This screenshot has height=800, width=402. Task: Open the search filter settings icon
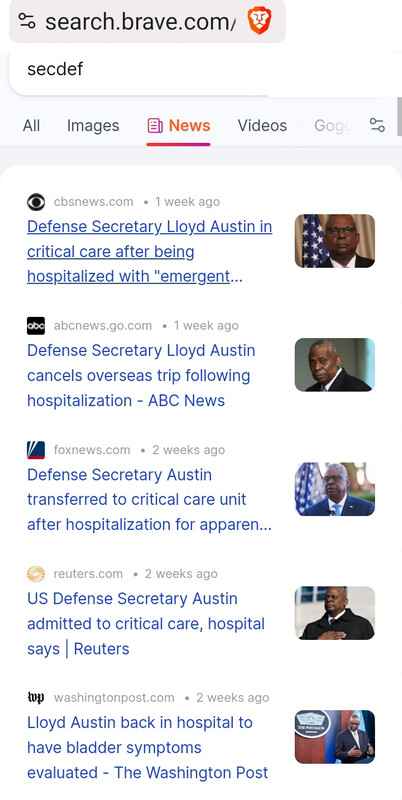click(377, 126)
